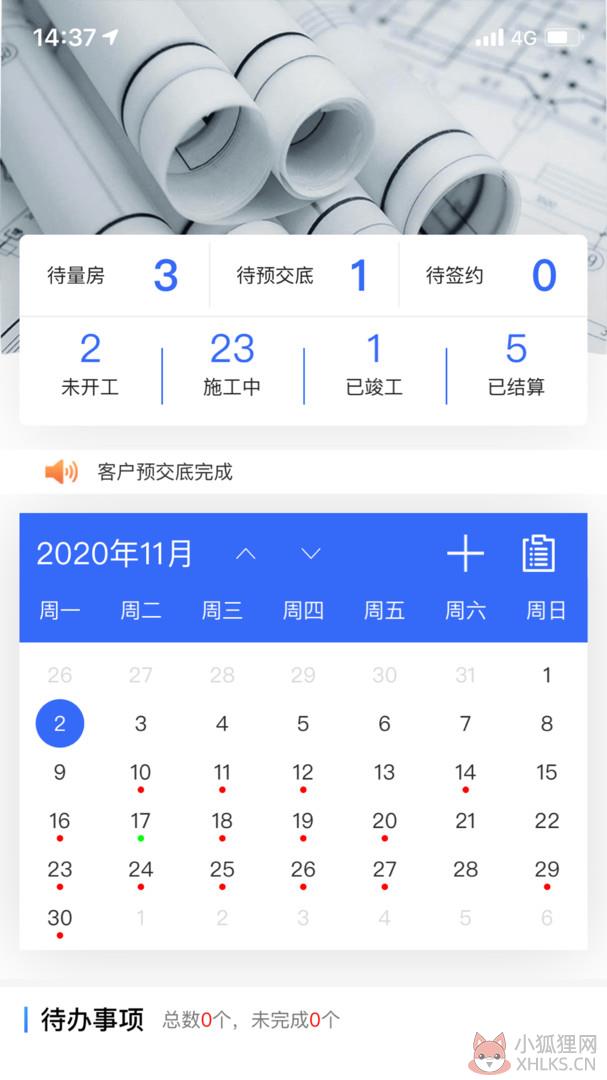View 已结算 projects
The width and height of the screenshot is (607, 1080).
517,366
